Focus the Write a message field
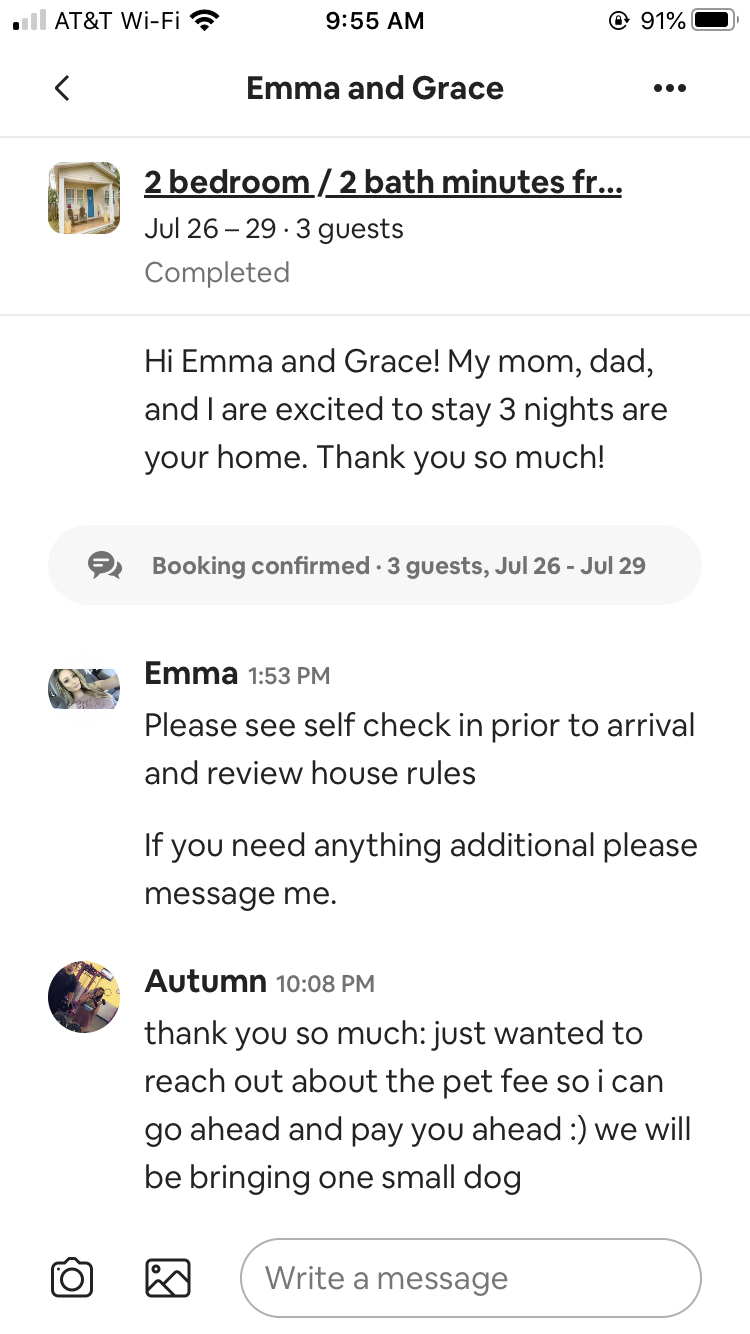 click(x=471, y=1278)
